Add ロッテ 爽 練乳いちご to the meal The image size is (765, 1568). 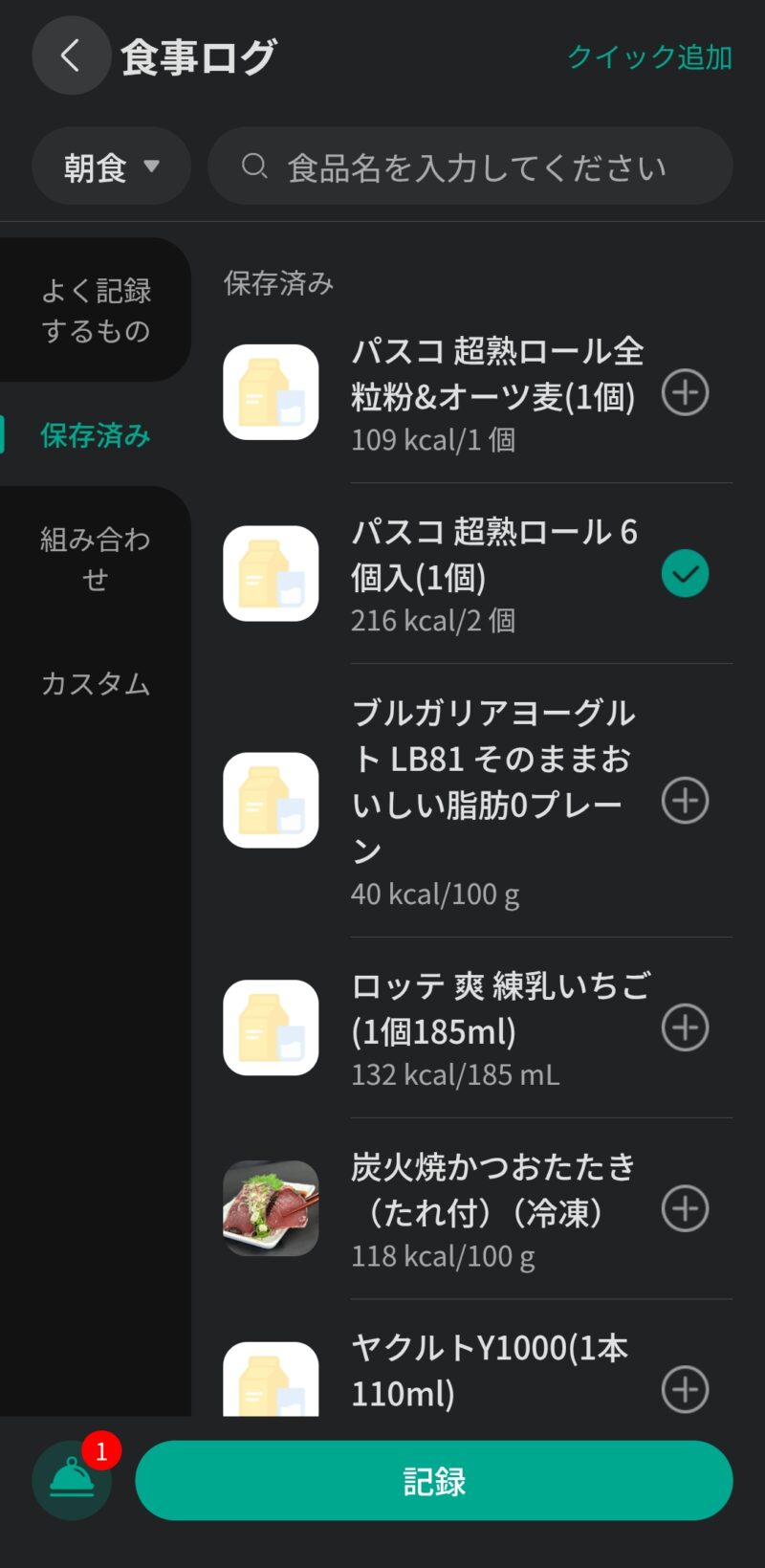[x=685, y=1027]
